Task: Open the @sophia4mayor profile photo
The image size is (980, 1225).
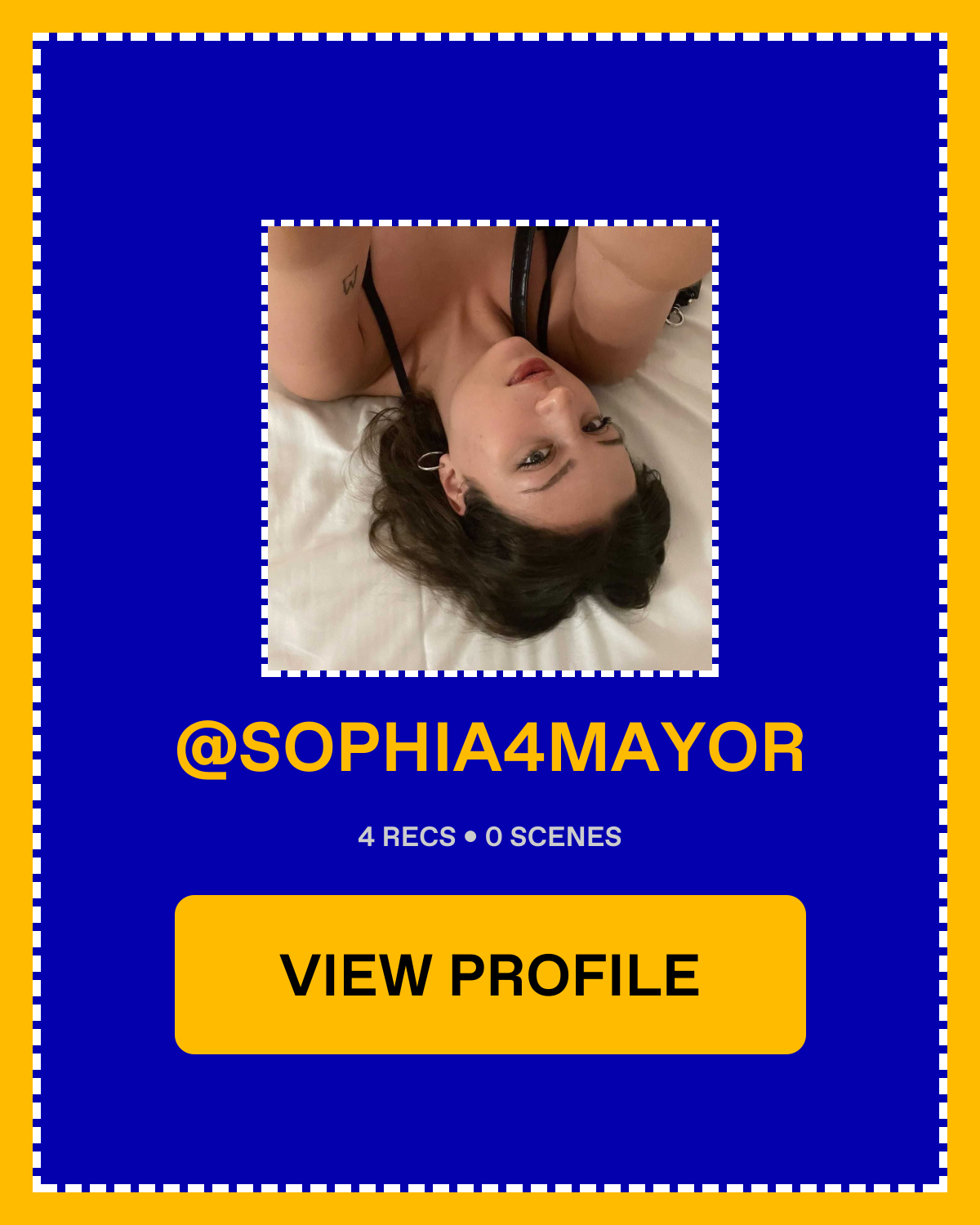Action: coord(490,448)
